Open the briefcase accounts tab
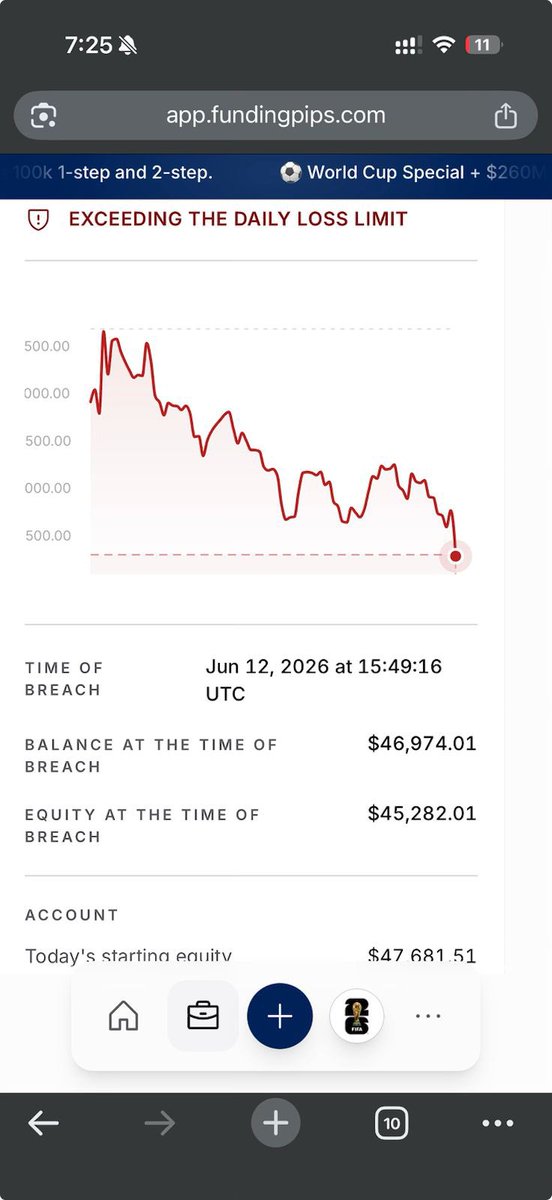552x1200 pixels. [x=203, y=1016]
